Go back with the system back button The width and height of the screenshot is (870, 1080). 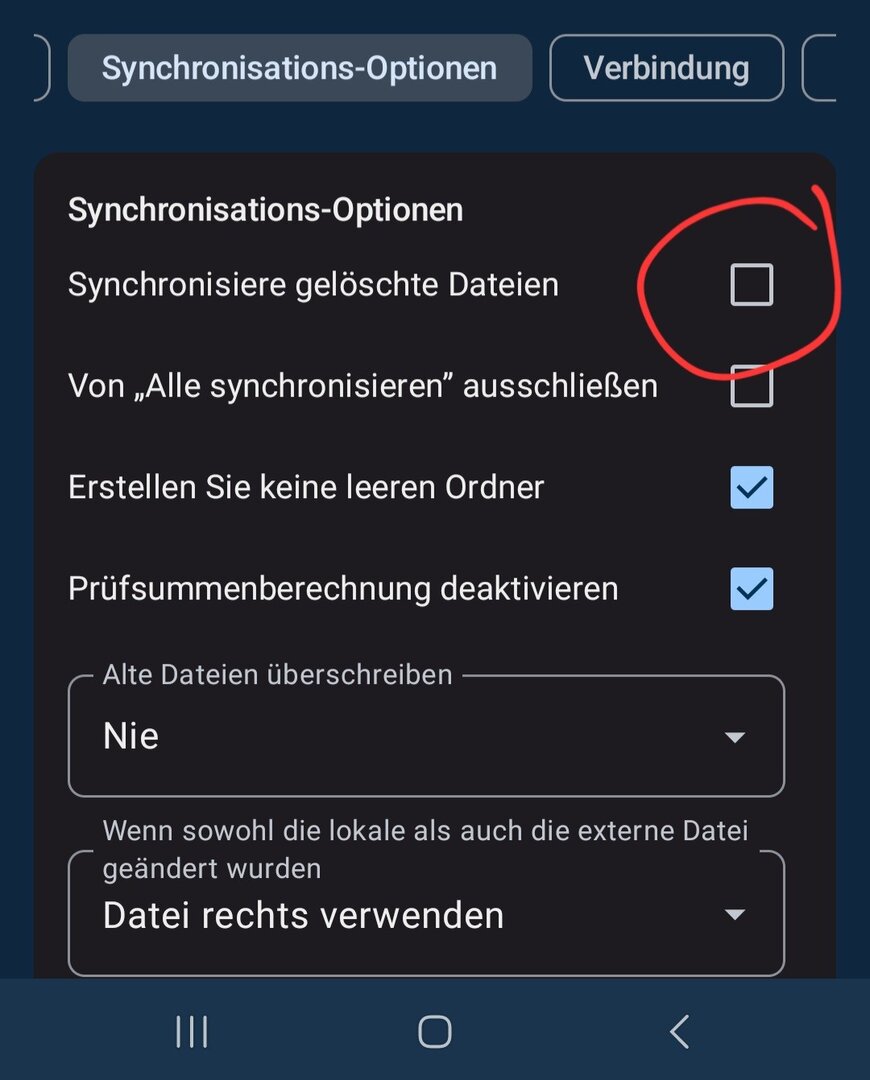pos(679,1031)
